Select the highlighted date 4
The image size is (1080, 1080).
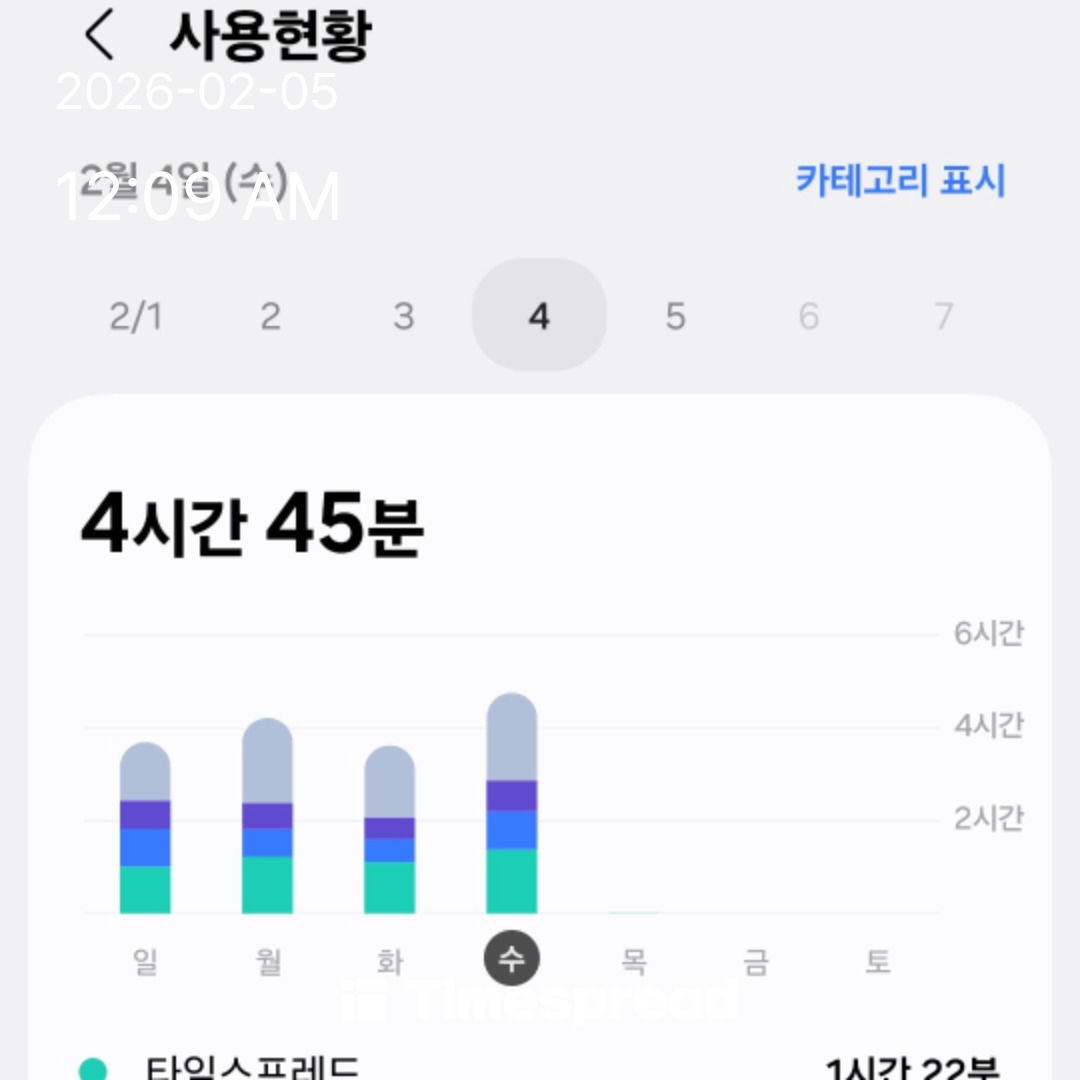point(539,316)
